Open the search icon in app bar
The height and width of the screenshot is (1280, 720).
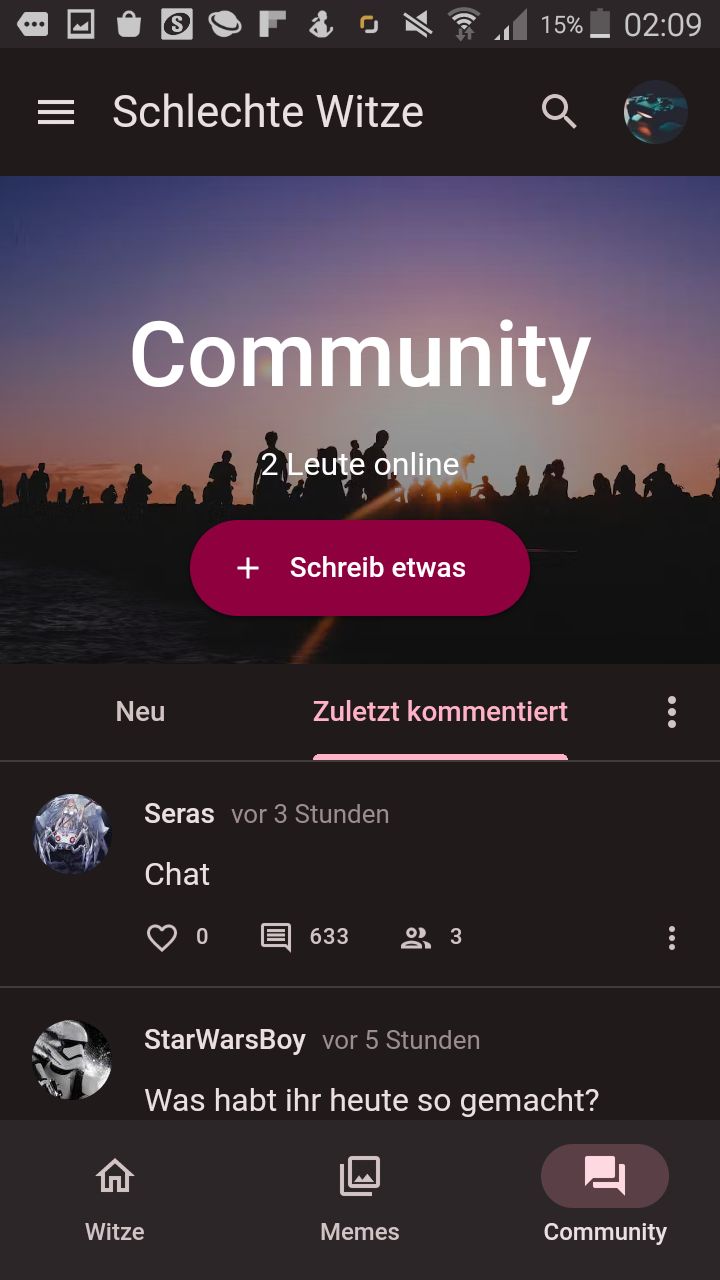[x=559, y=112]
